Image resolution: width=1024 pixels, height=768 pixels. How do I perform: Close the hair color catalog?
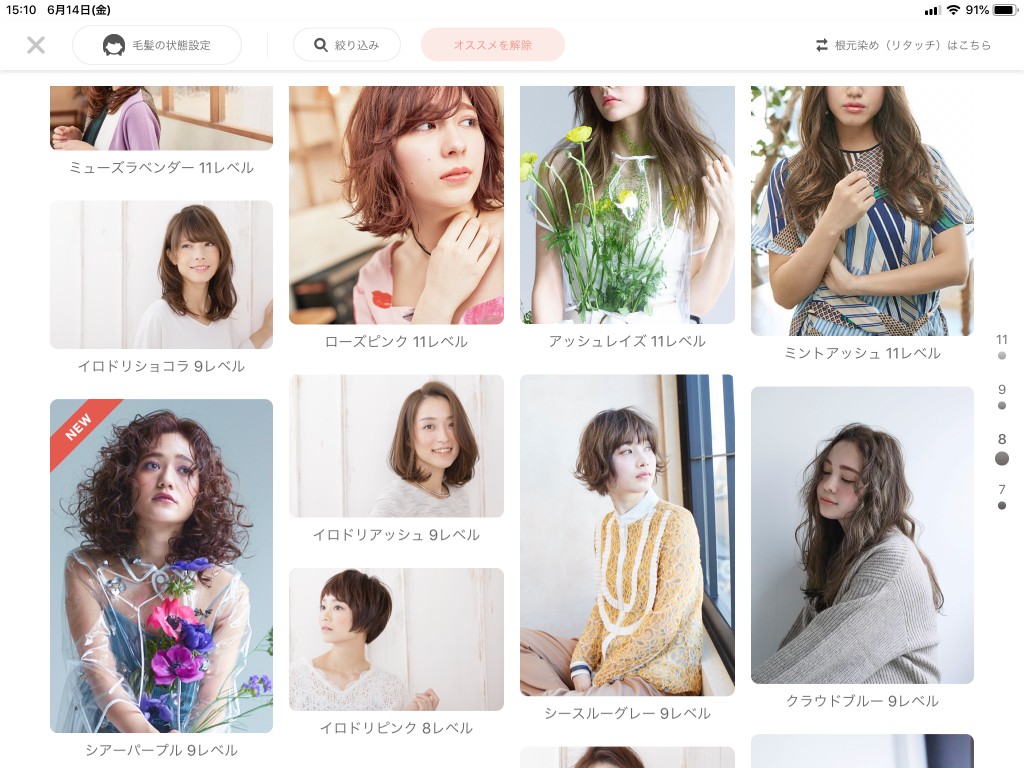[x=36, y=45]
